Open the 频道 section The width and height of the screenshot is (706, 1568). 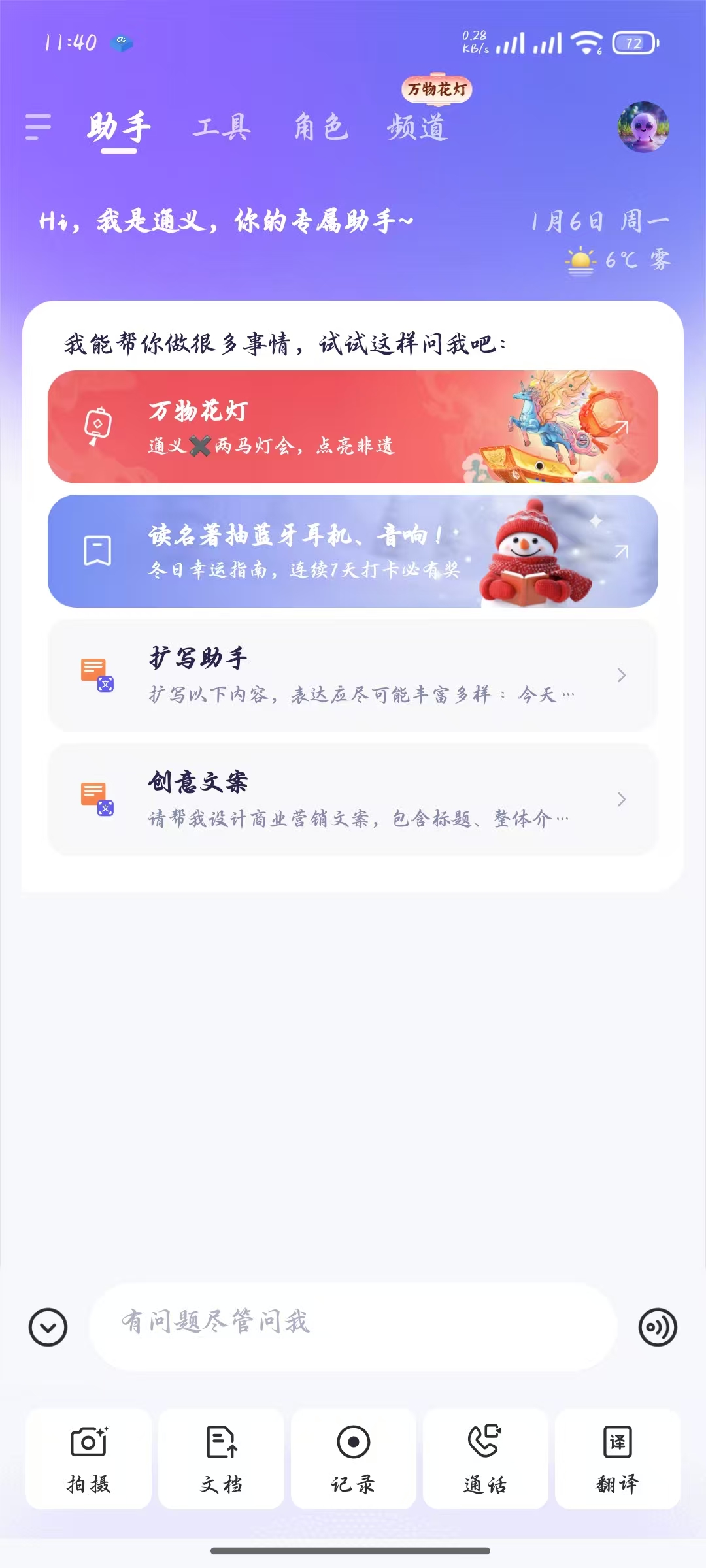tap(418, 127)
